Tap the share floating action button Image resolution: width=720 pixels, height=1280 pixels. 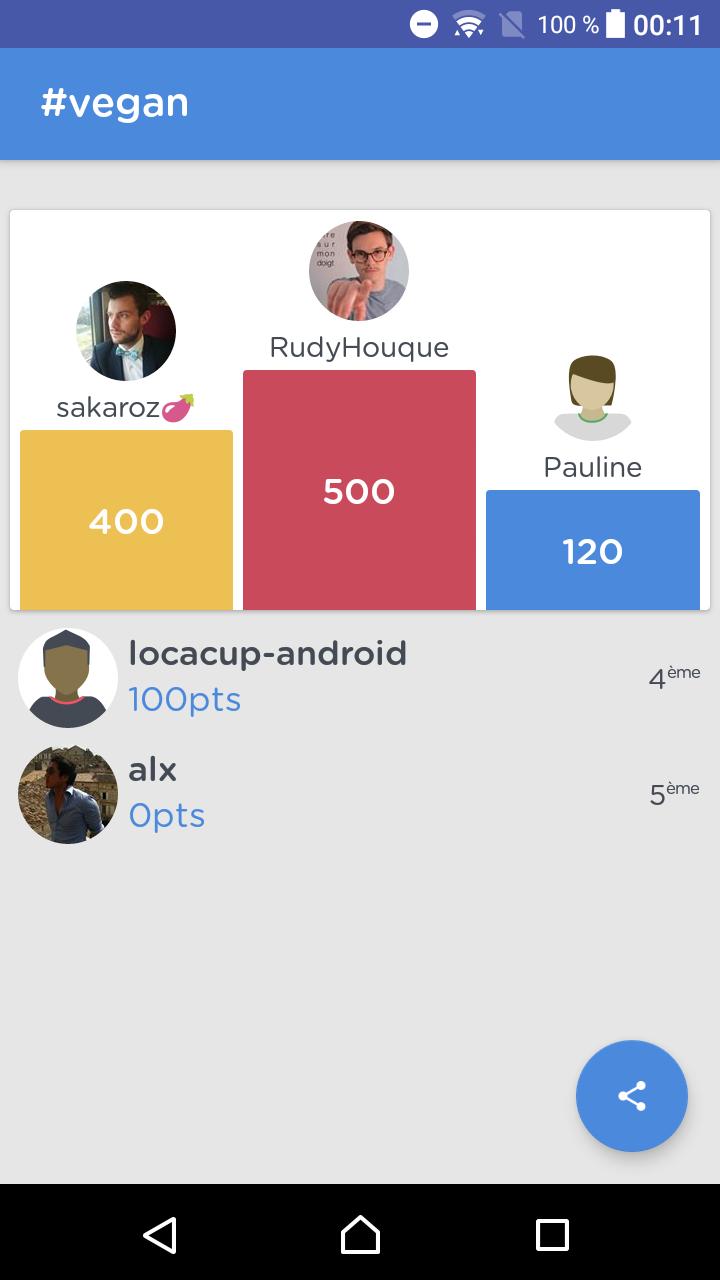pyautogui.click(x=632, y=1096)
